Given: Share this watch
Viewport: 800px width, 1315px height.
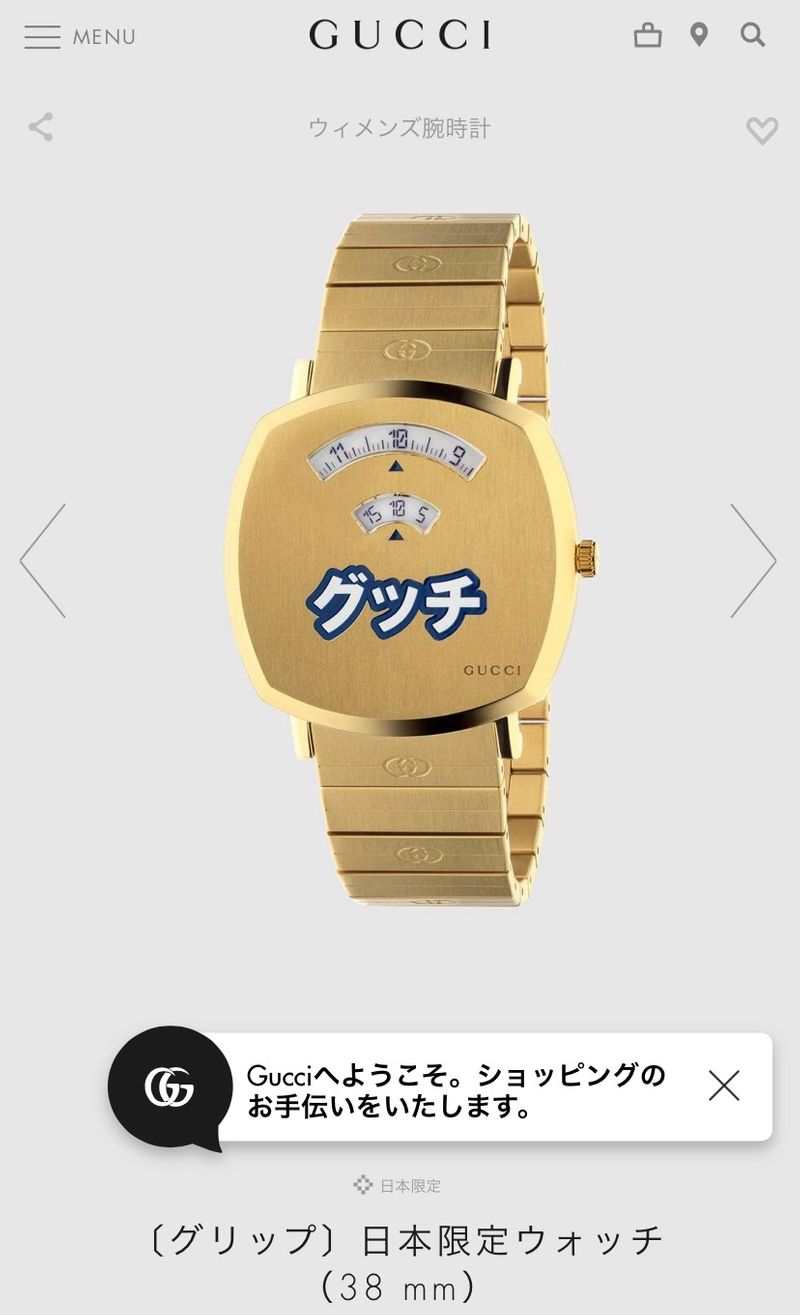Looking at the screenshot, I should 41,127.
